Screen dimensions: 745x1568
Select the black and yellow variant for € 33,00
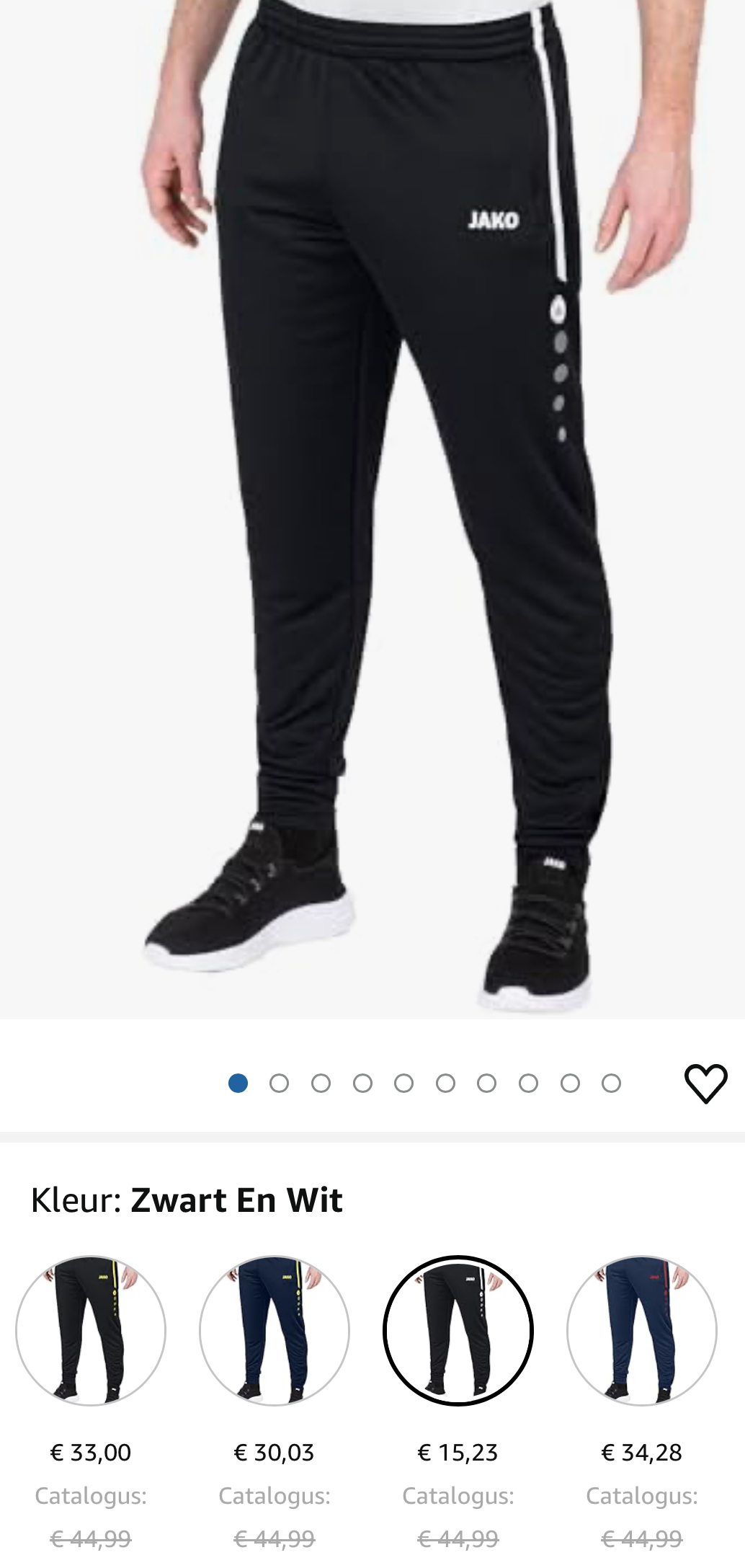click(91, 1331)
